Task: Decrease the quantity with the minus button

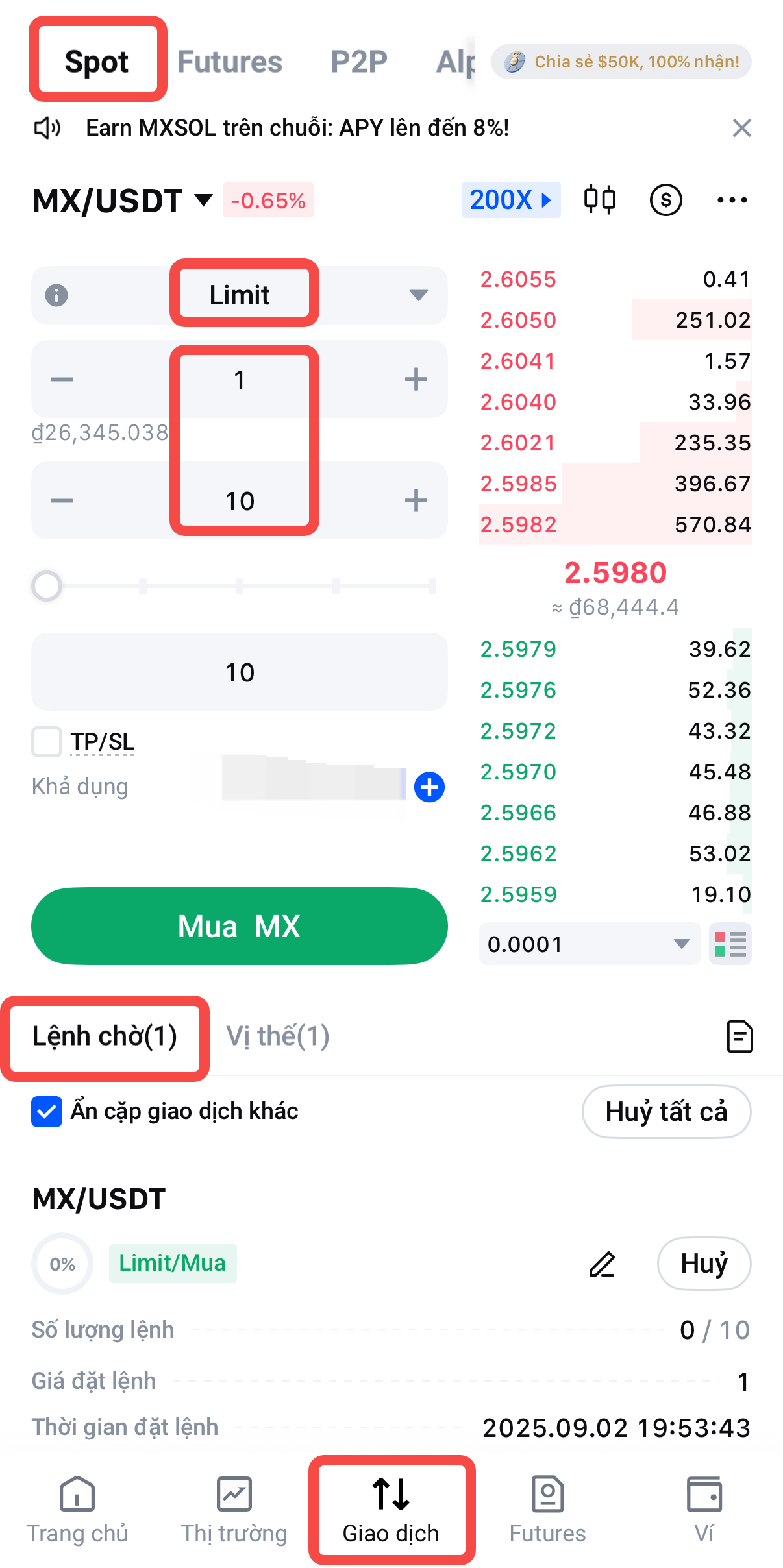Action: point(62,500)
